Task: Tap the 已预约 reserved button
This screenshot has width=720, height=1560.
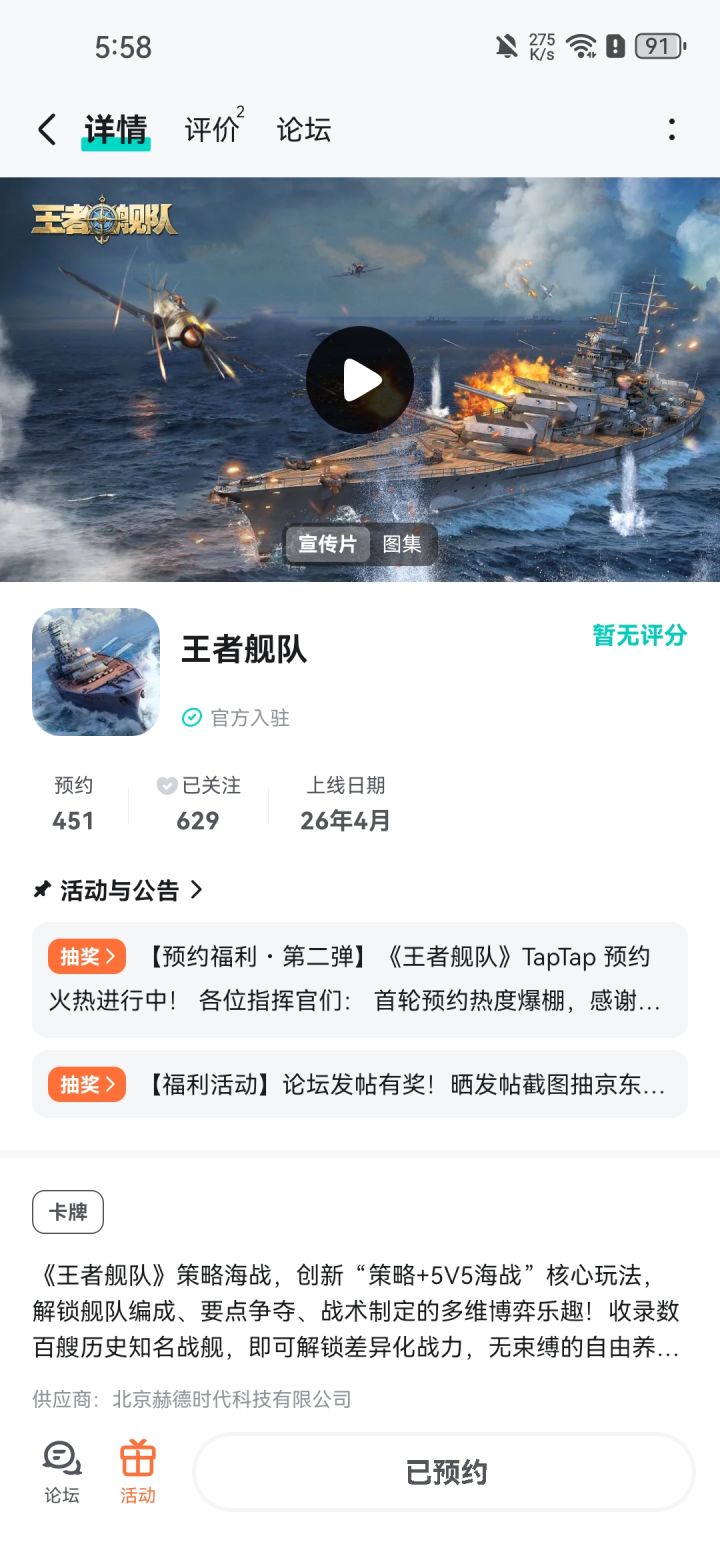Action: click(x=443, y=1470)
